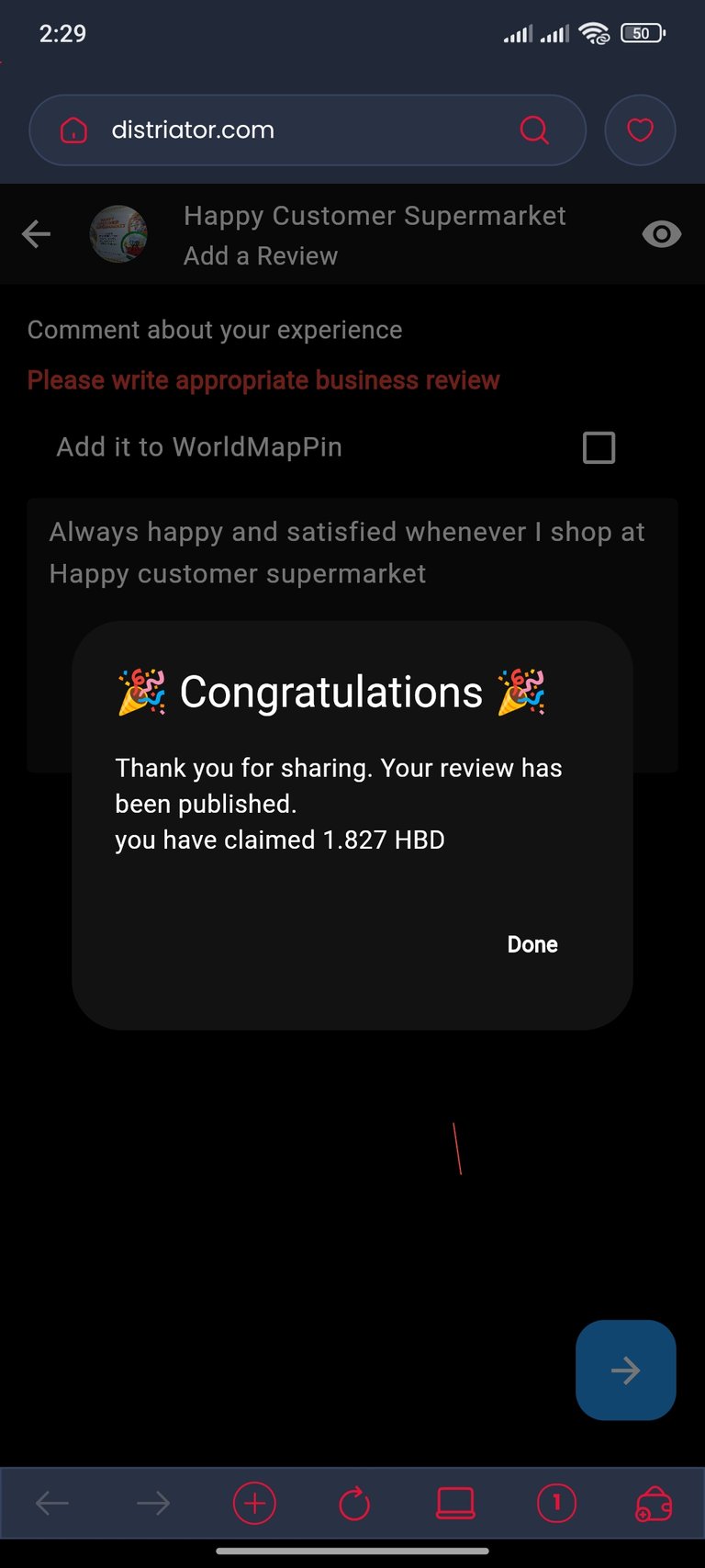Open the tab switcher showing 1
705x1568 pixels.
click(x=556, y=1504)
